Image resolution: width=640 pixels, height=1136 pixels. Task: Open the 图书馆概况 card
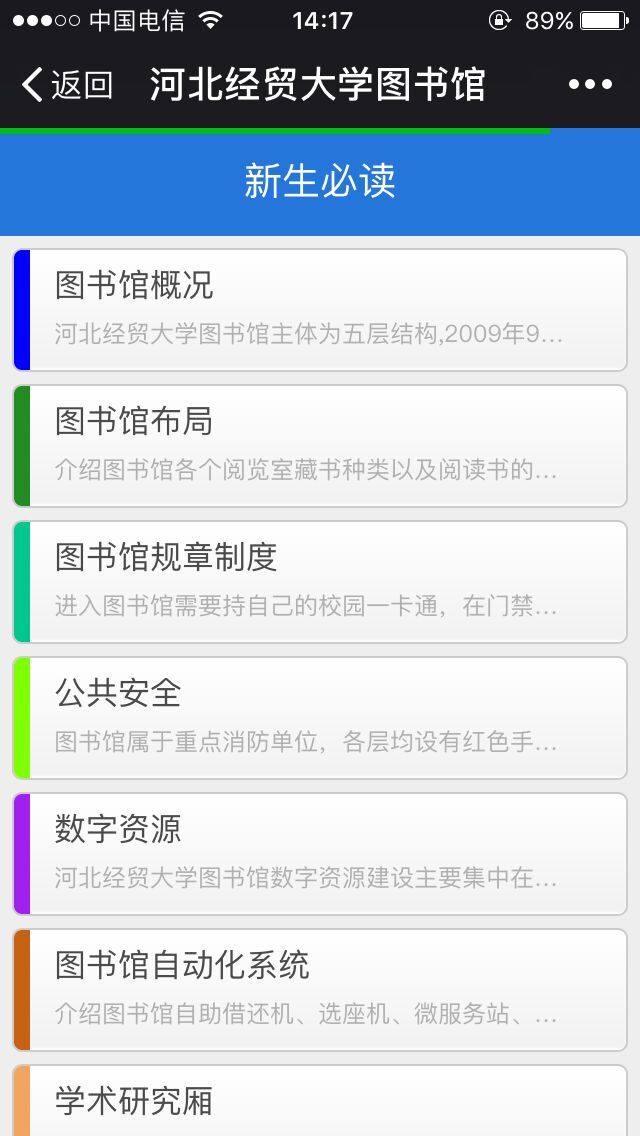tap(320, 310)
